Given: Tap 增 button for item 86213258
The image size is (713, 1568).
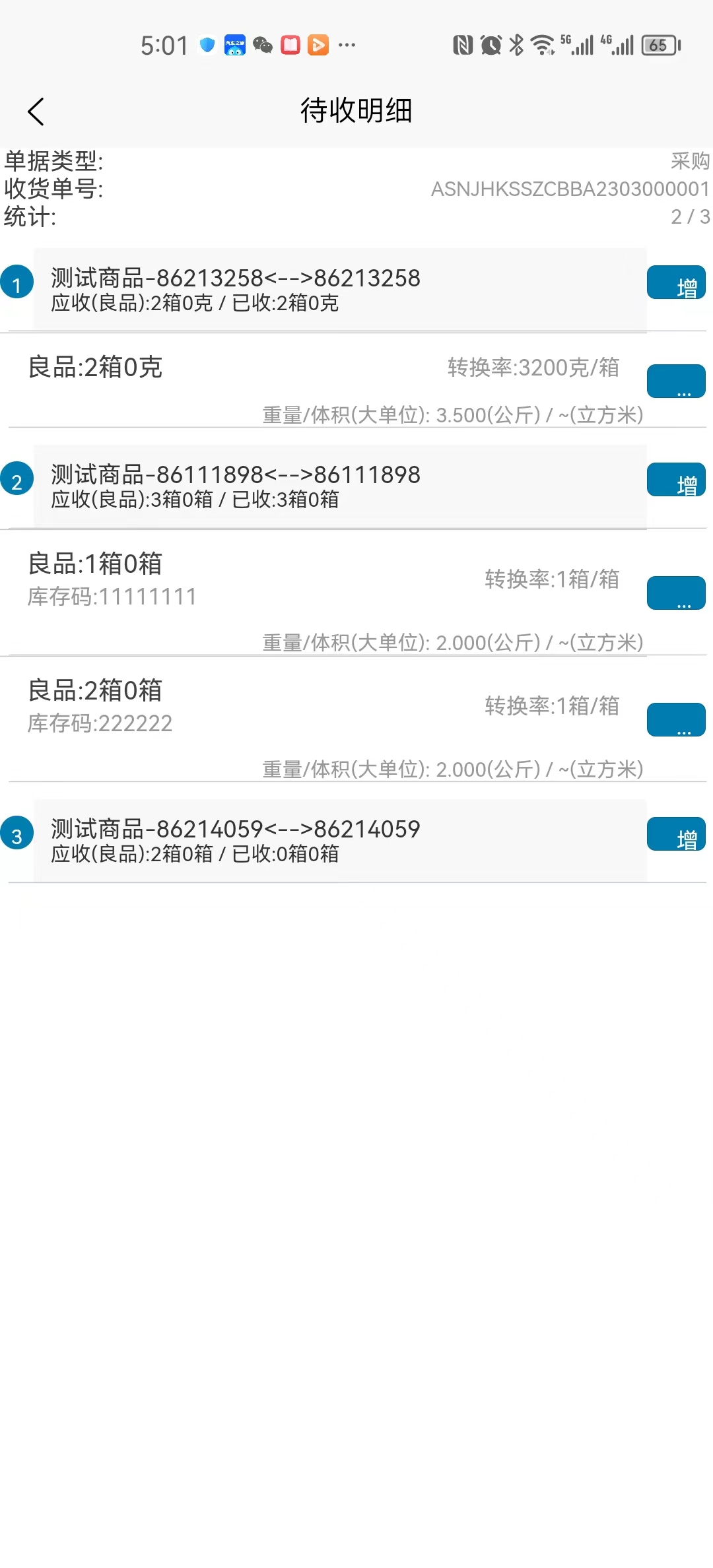Looking at the screenshot, I should pyautogui.click(x=676, y=282).
